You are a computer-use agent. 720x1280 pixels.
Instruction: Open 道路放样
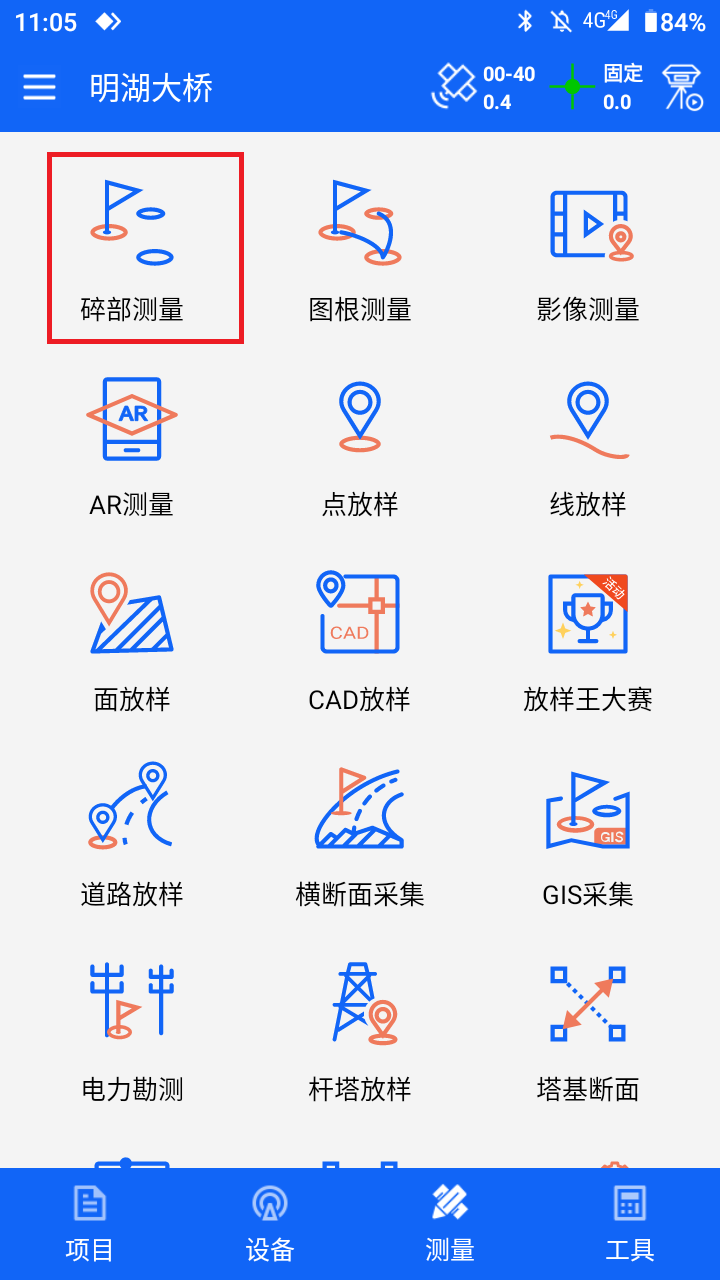coord(132,835)
